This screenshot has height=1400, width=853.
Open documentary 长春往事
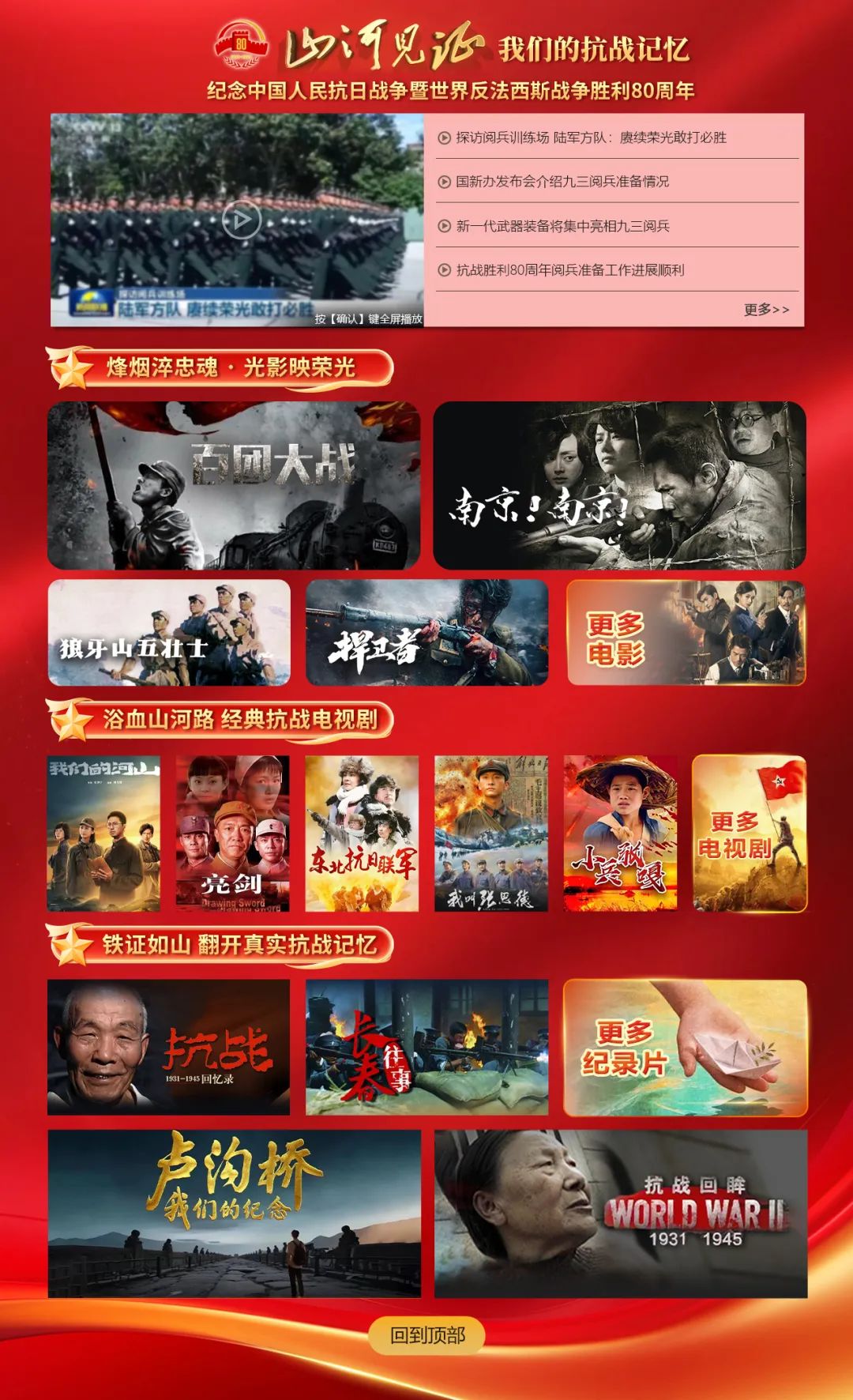(x=426, y=1047)
